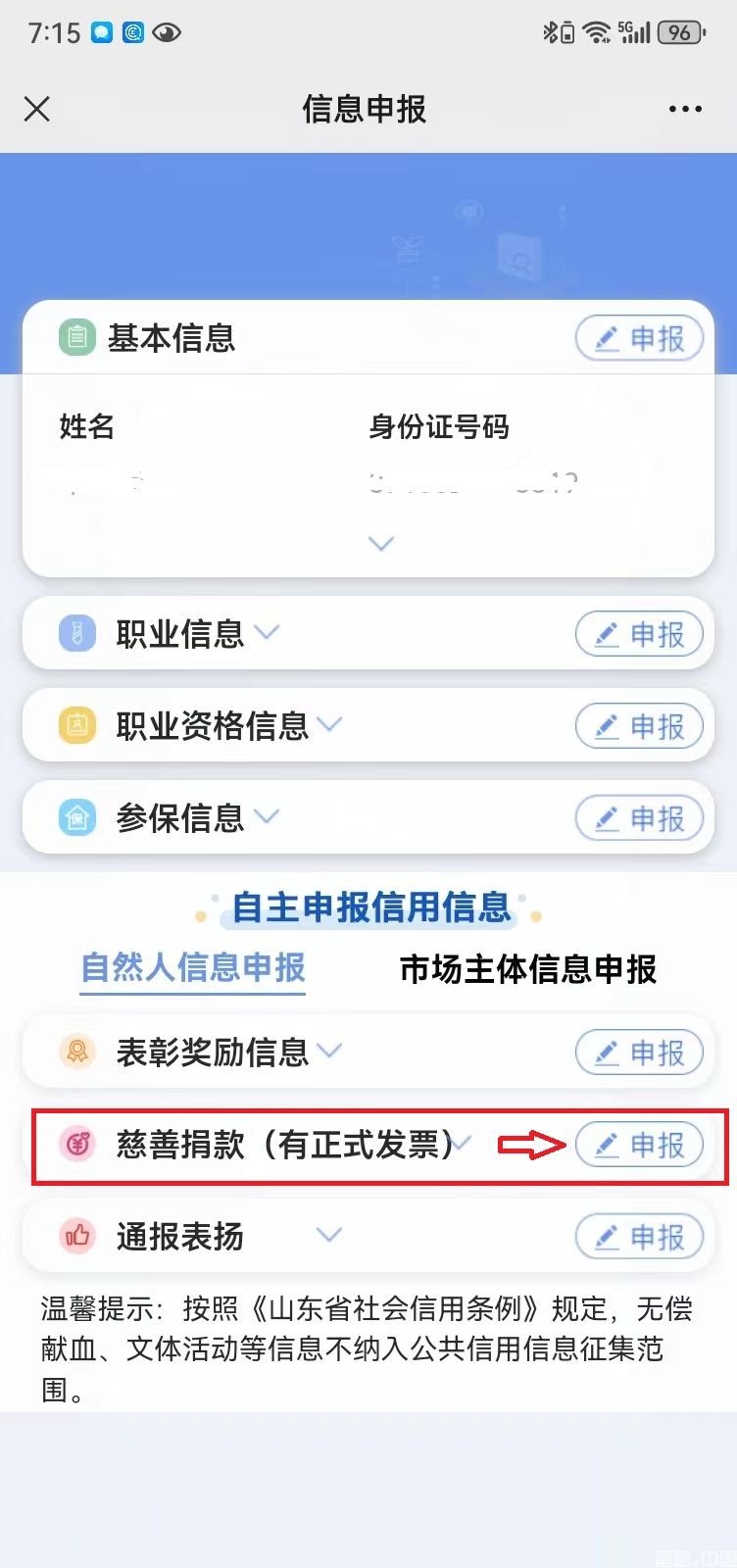
Task: Switch to 市场主体信息申报 tab
Action: [x=528, y=969]
